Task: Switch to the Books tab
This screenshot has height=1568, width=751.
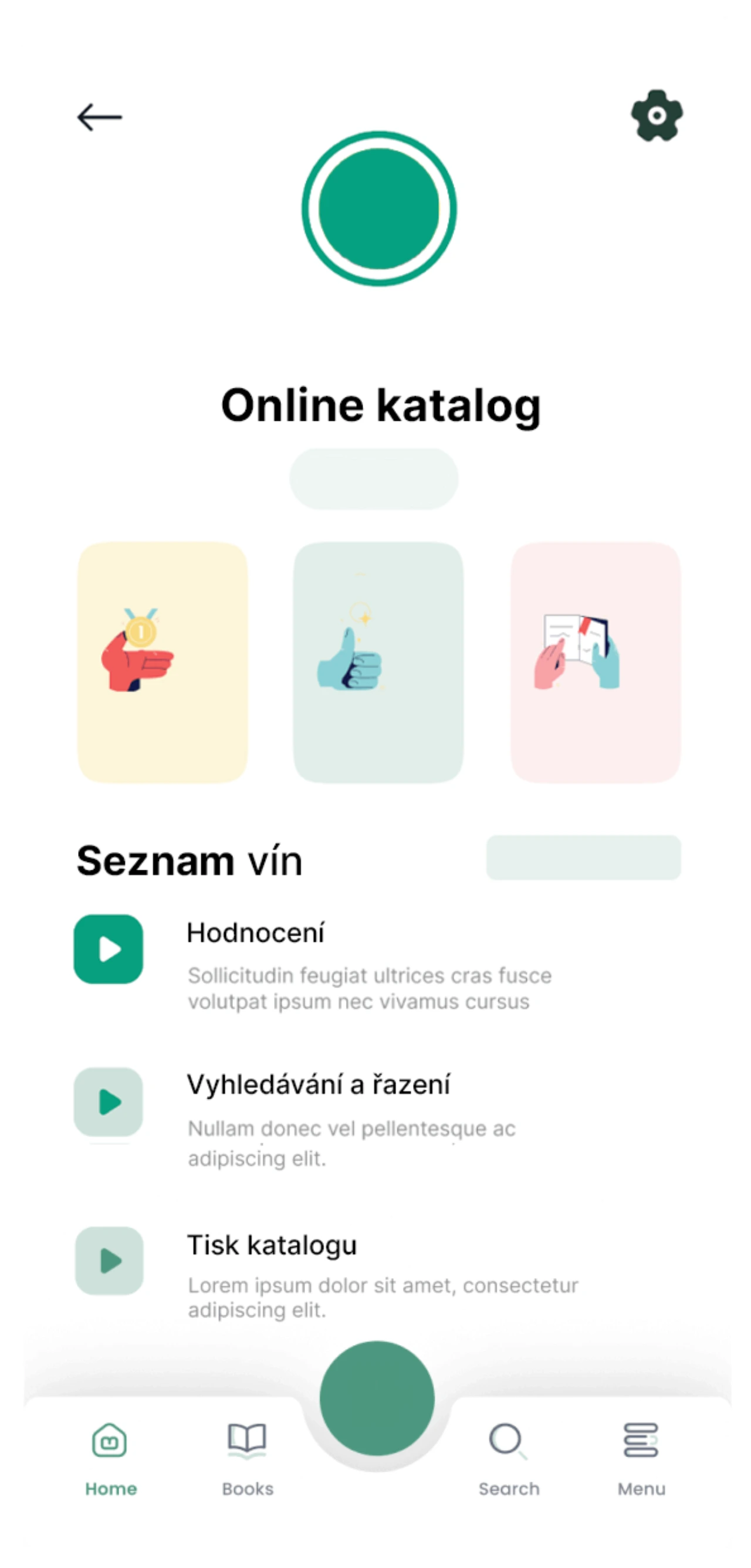Action: 247,1457
